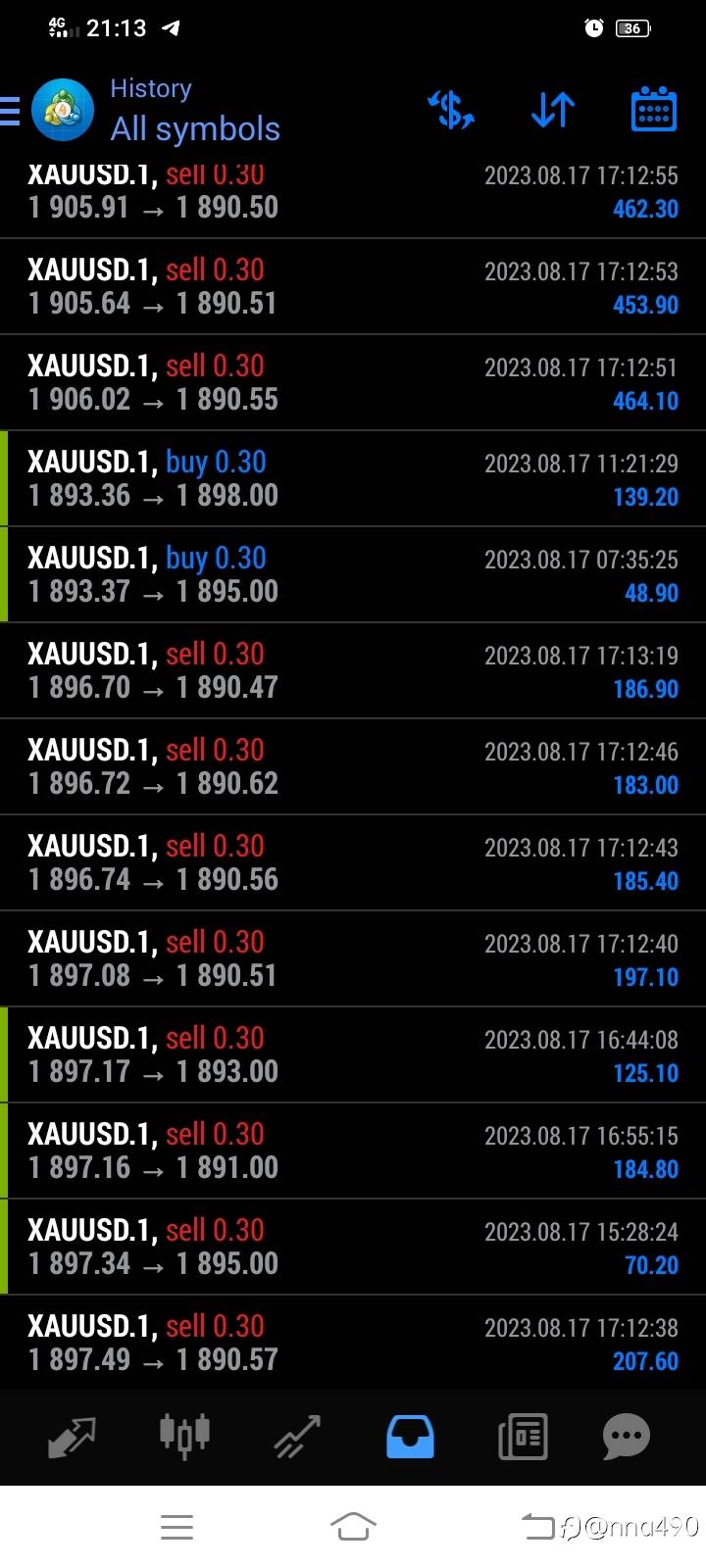Switch to the Quotes tab
The height and width of the screenshot is (1568, 706).
[x=72, y=1438]
